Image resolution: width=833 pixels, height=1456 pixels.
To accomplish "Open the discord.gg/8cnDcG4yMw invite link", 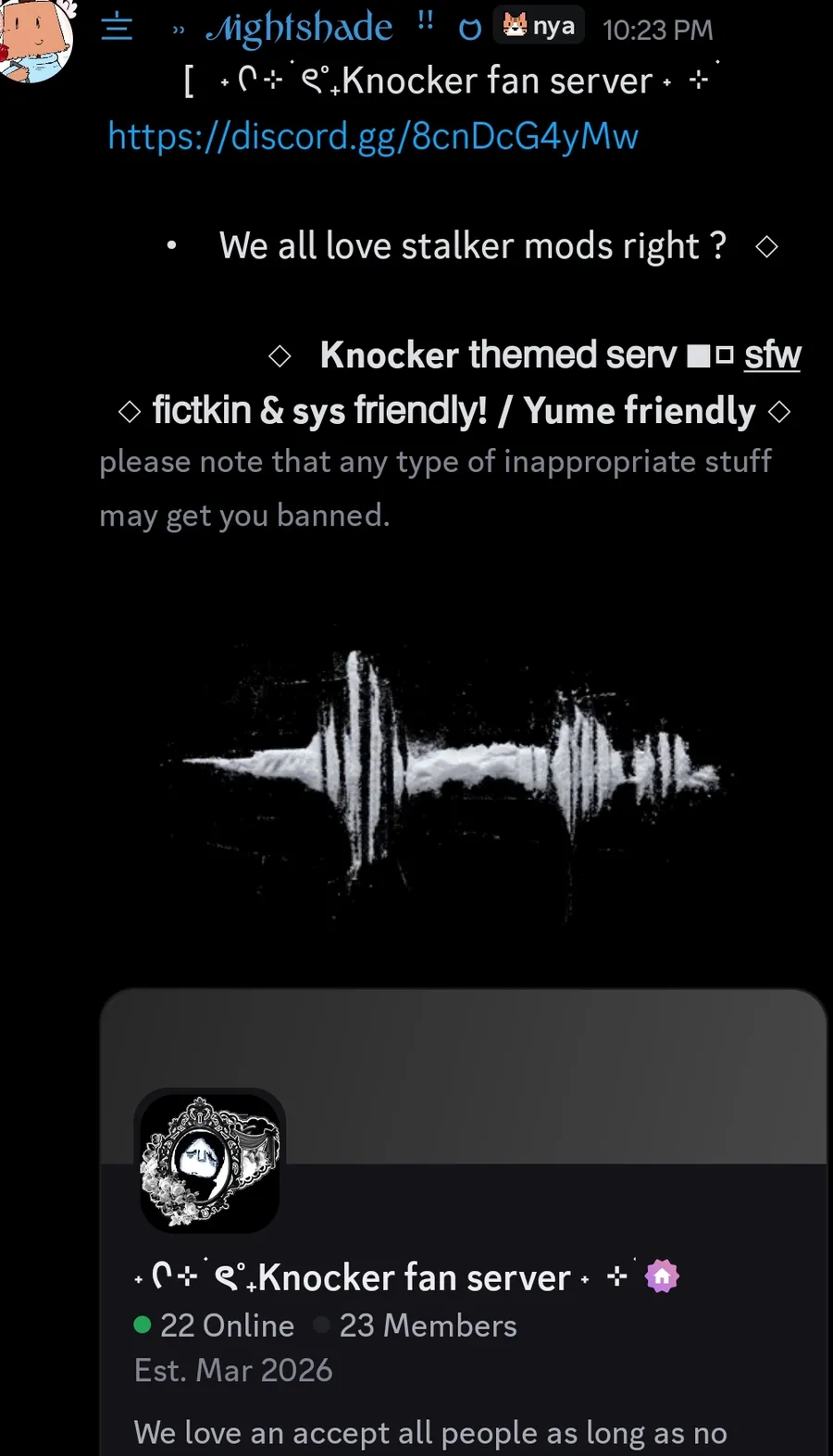I will click(373, 136).
